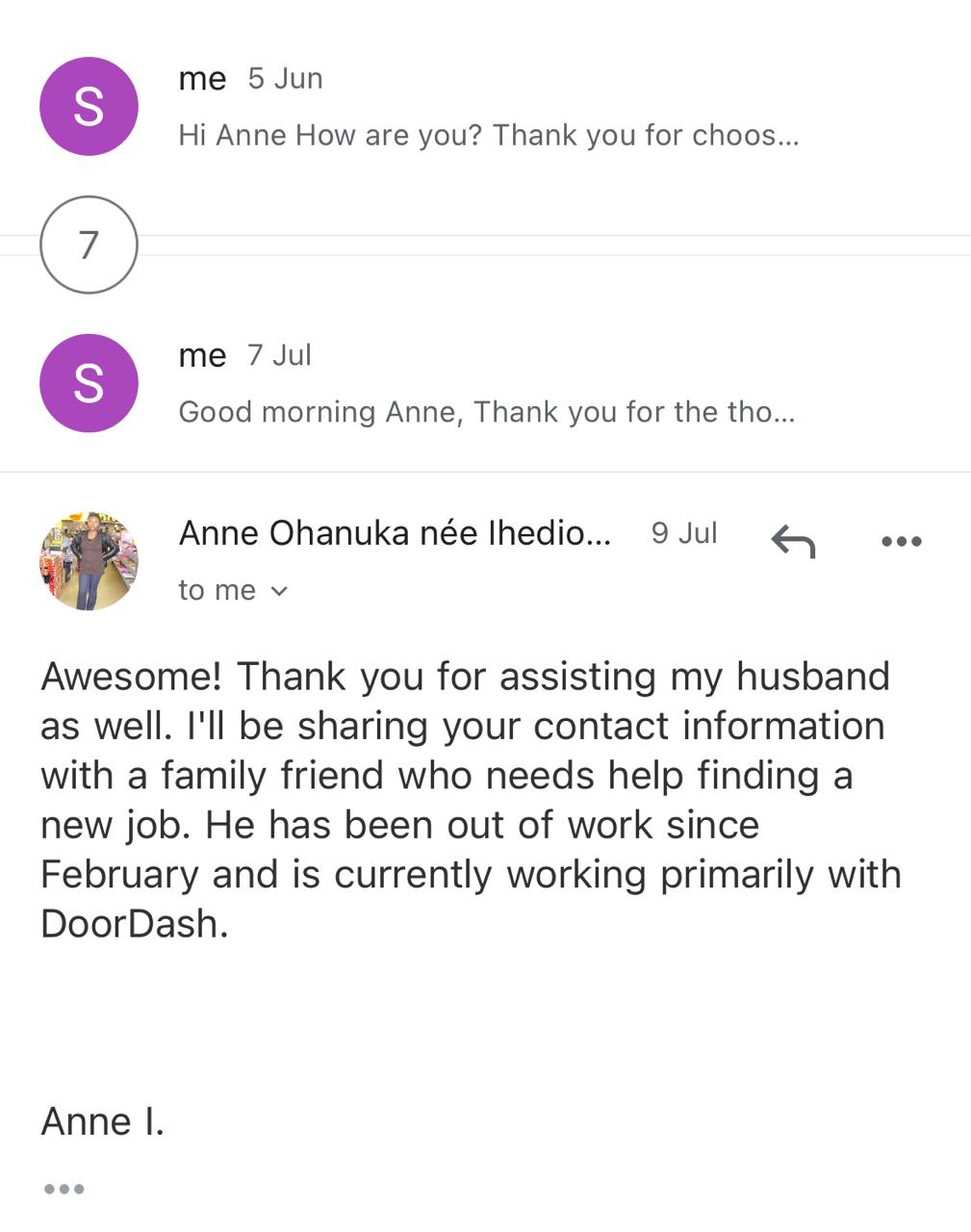The image size is (971, 1232).
Task: Expand the 'to me' recipient details
Action: tap(234, 590)
